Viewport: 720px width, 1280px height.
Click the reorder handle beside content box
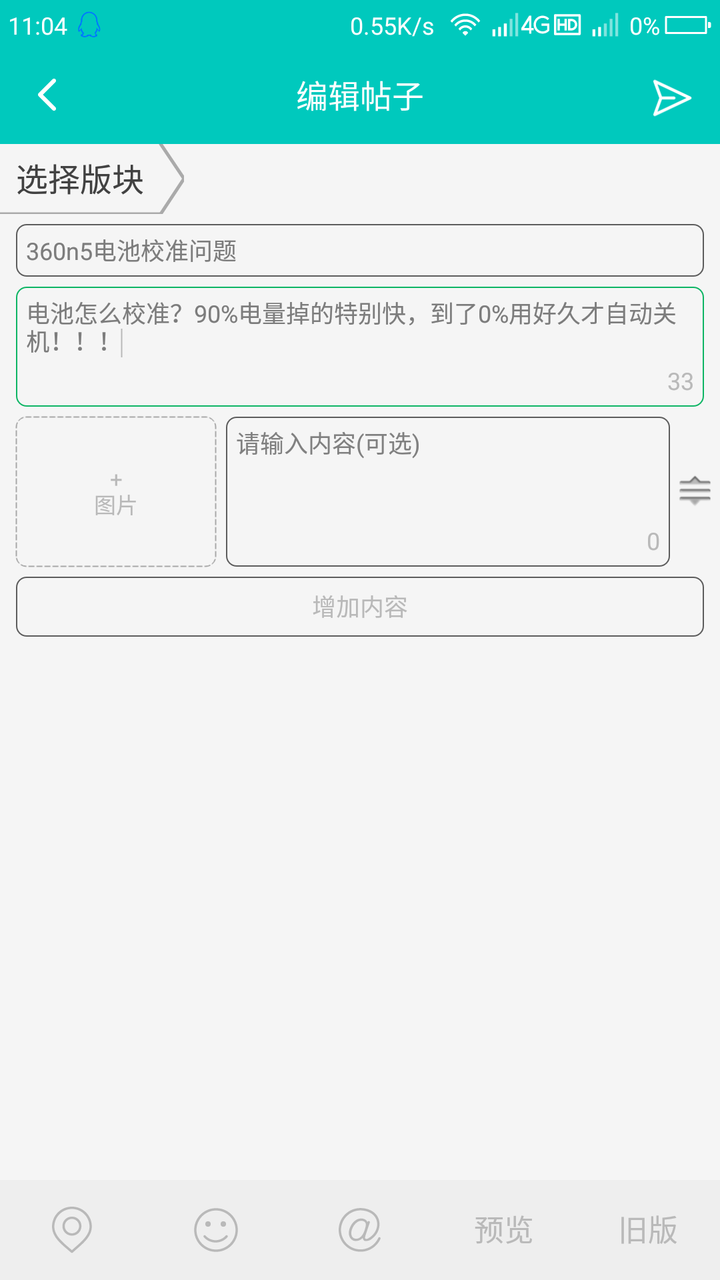click(694, 490)
